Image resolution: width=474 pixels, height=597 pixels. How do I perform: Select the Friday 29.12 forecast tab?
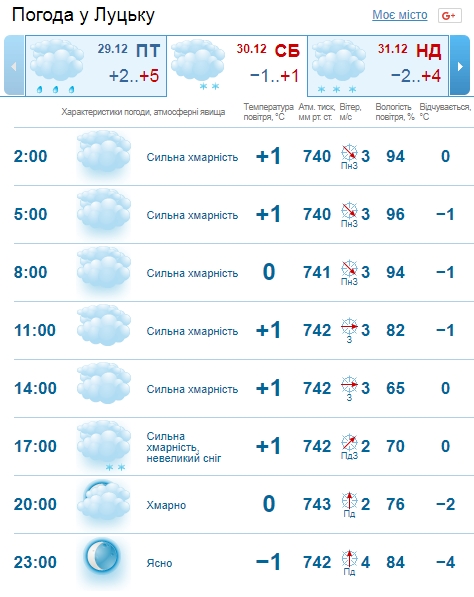[96, 65]
